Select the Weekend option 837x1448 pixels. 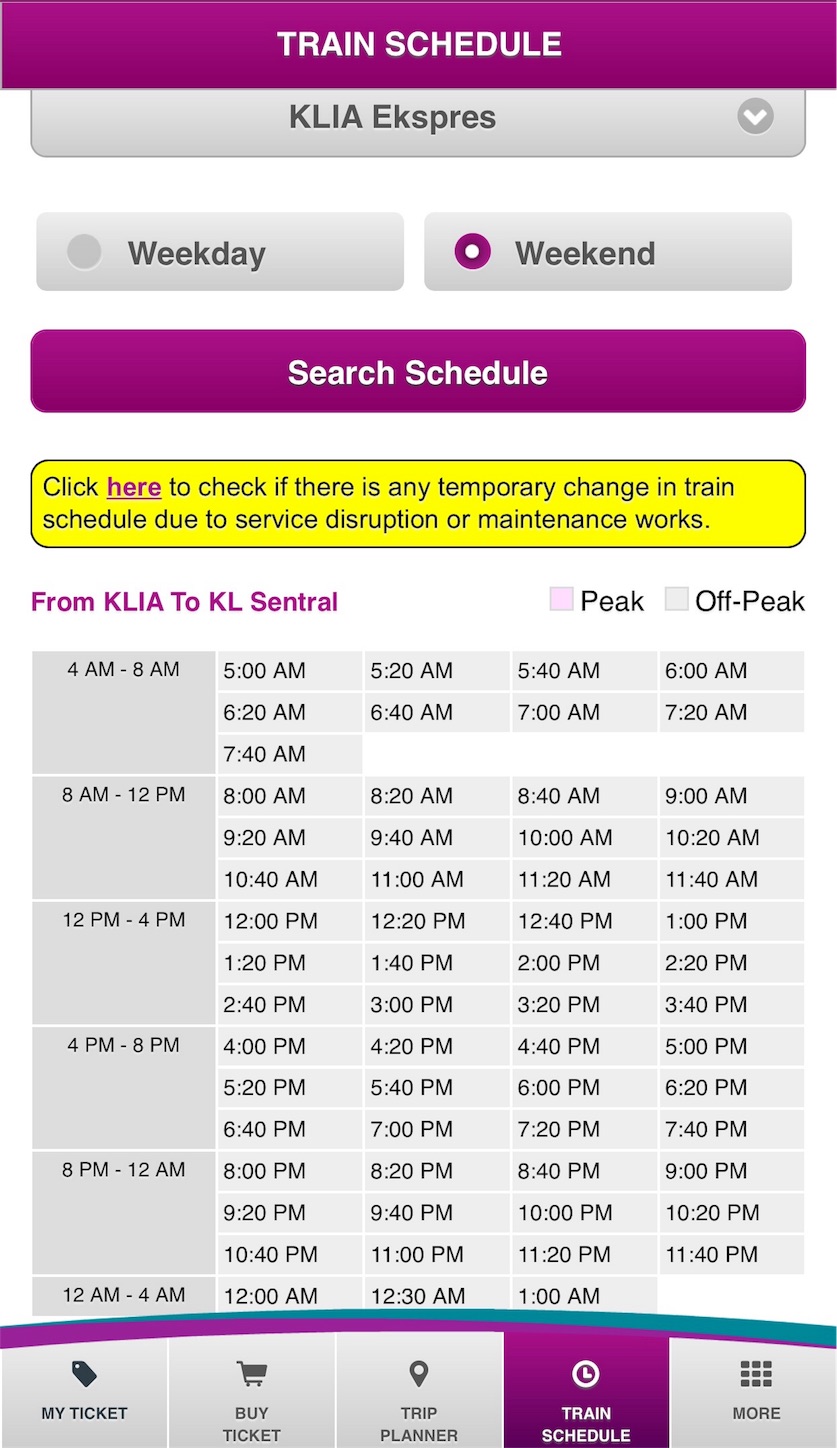[608, 252]
